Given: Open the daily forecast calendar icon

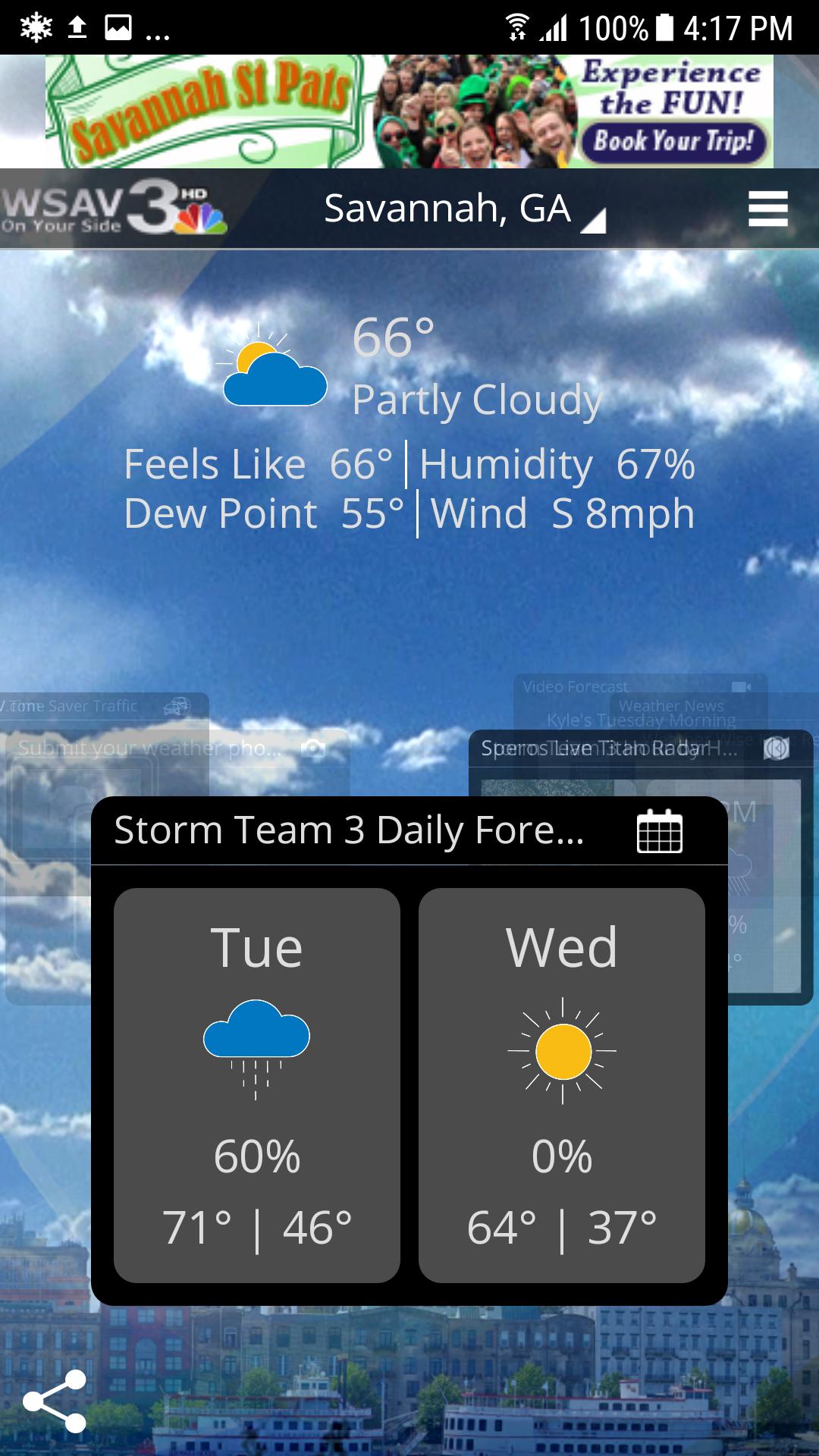Looking at the screenshot, I should (x=660, y=831).
